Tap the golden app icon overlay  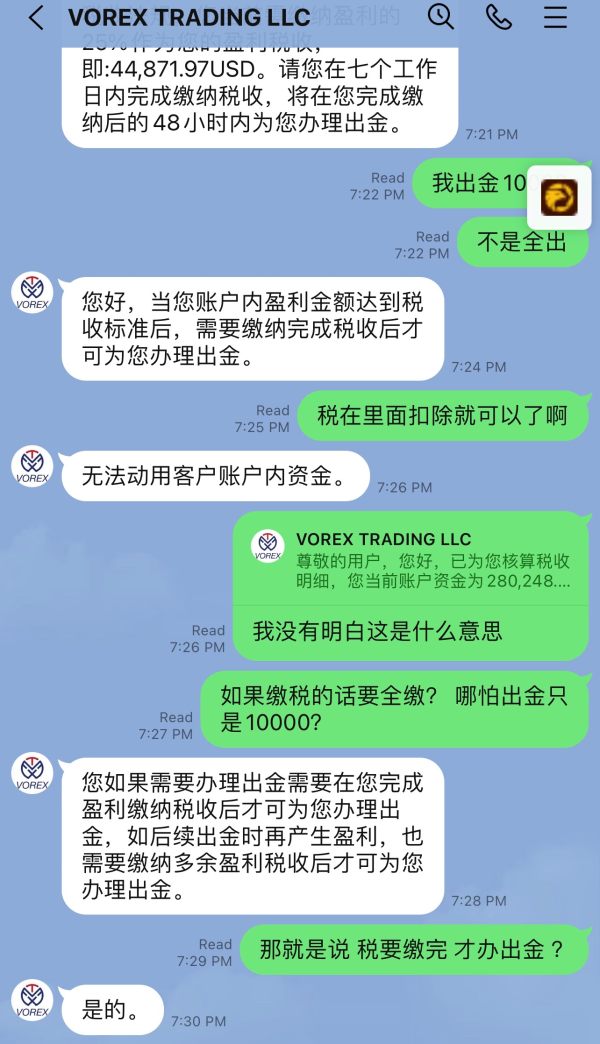coord(559,197)
